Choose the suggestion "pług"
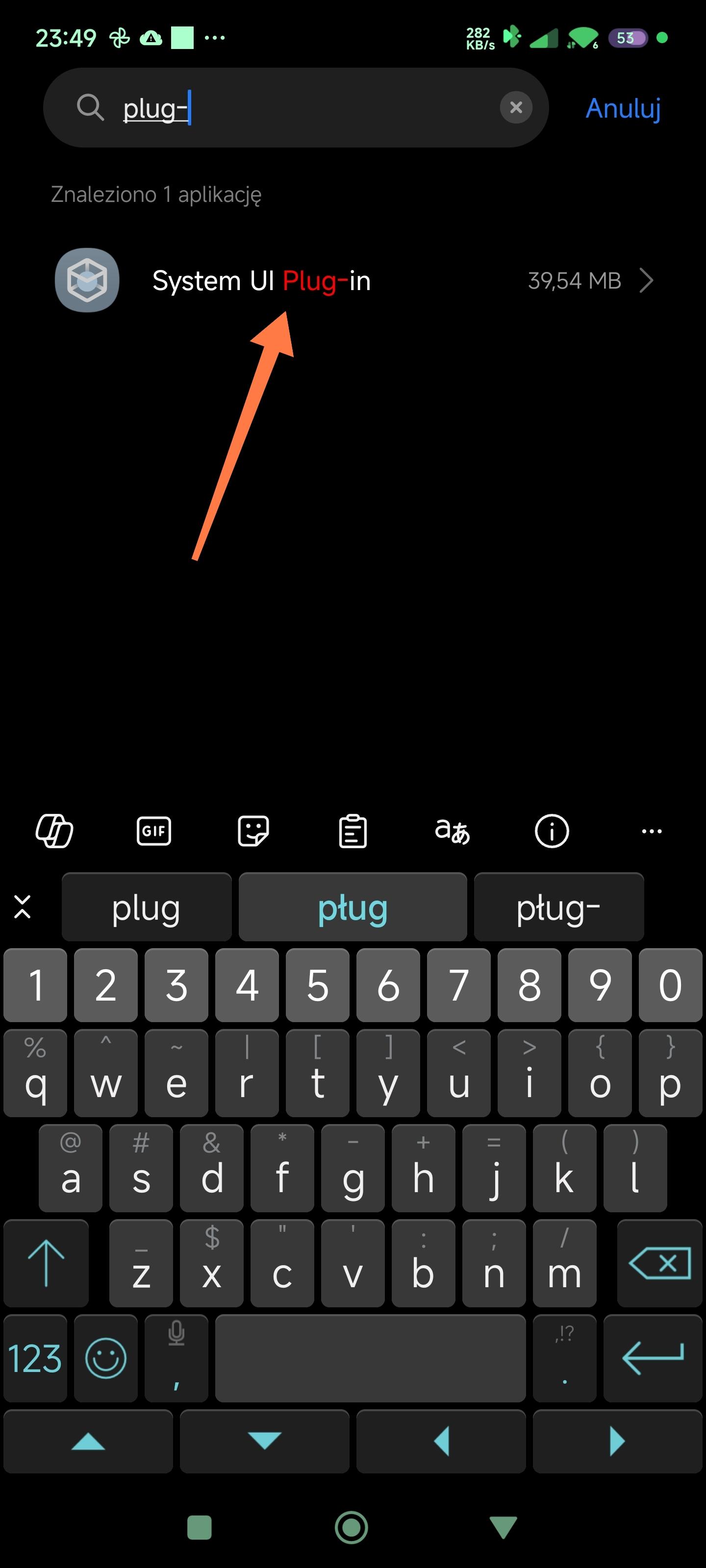The image size is (706, 1568). [x=353, y=907]
